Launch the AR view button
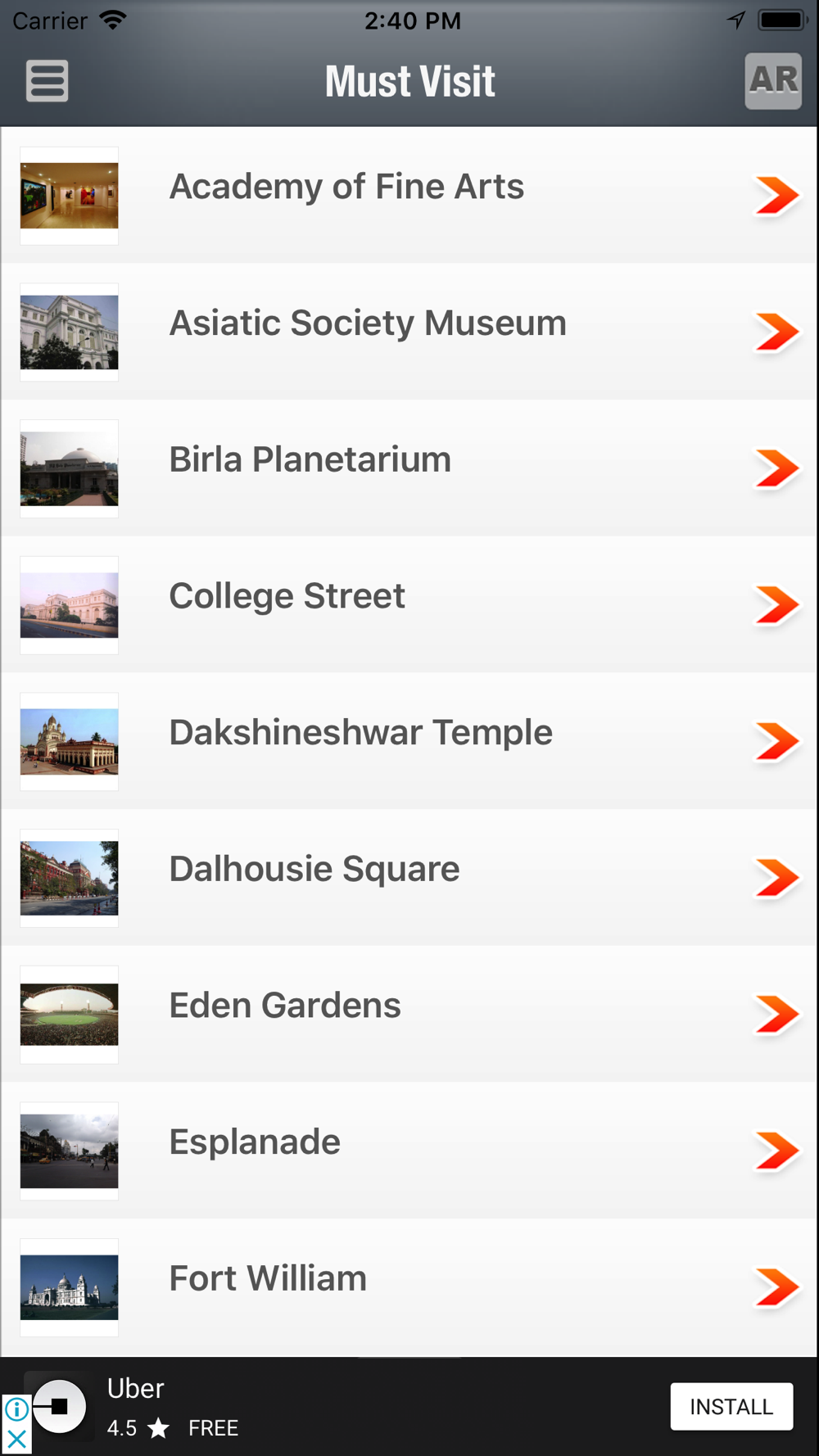 (773, 81)
